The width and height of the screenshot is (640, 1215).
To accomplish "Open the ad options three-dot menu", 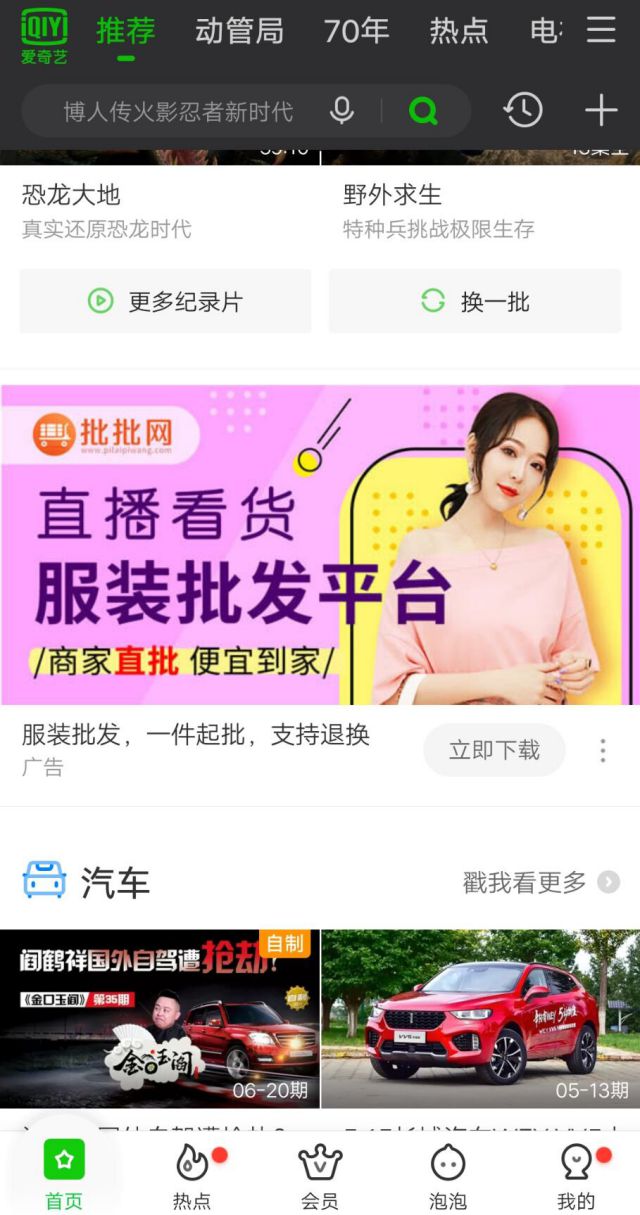I will pyautogui.click(x=603, y=751).
